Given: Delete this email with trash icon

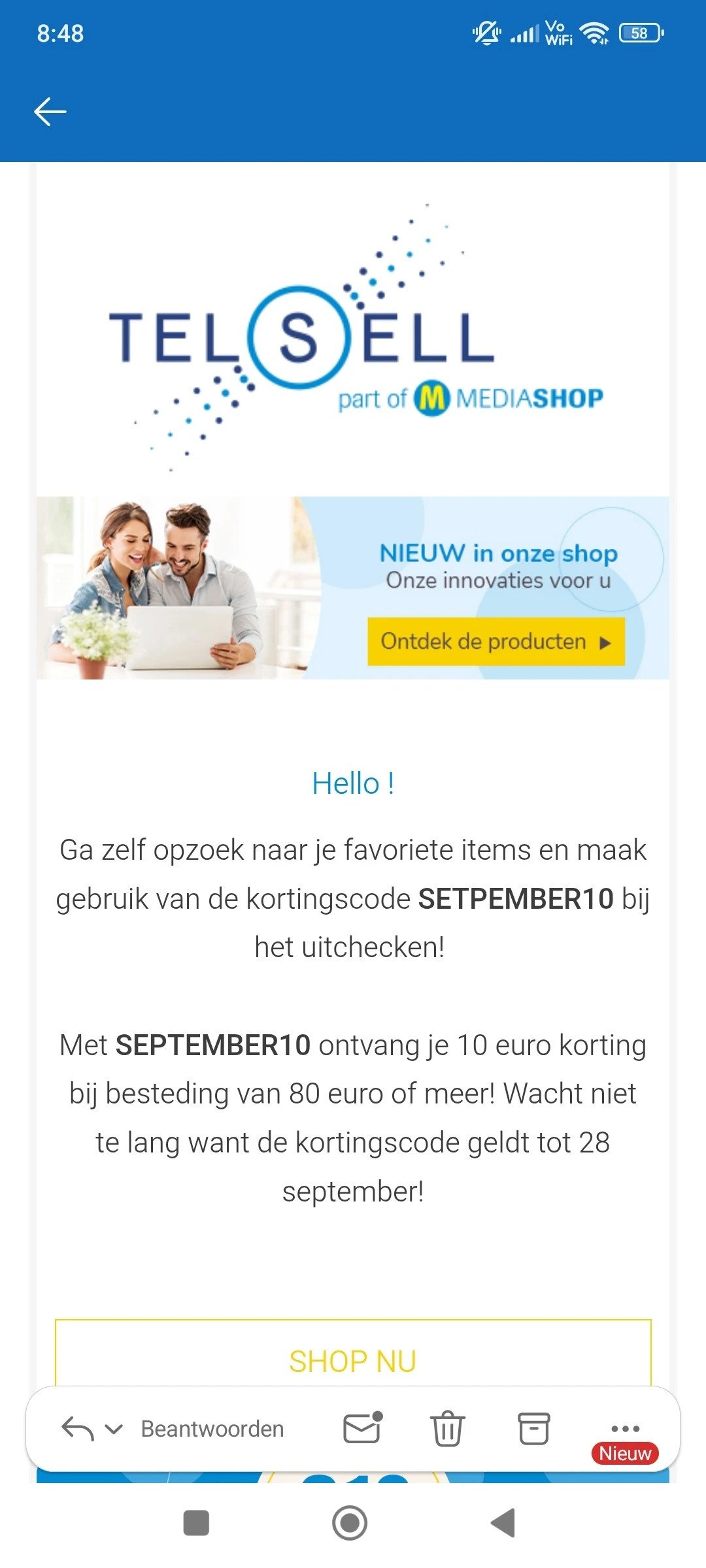Looking at the screenshot, I should (x=447, y=1429).
